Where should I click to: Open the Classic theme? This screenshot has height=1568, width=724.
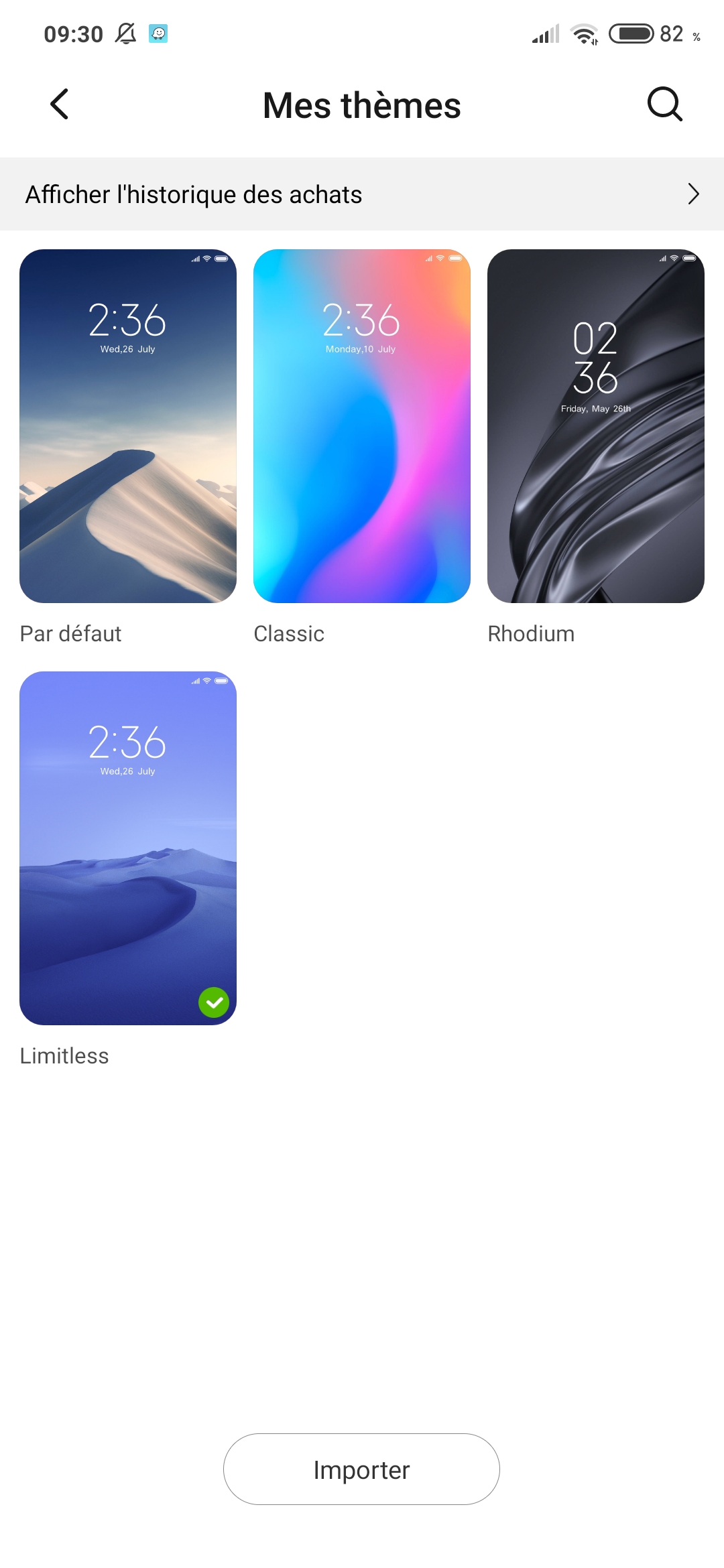pyautogui.click(x=362, y=426)
